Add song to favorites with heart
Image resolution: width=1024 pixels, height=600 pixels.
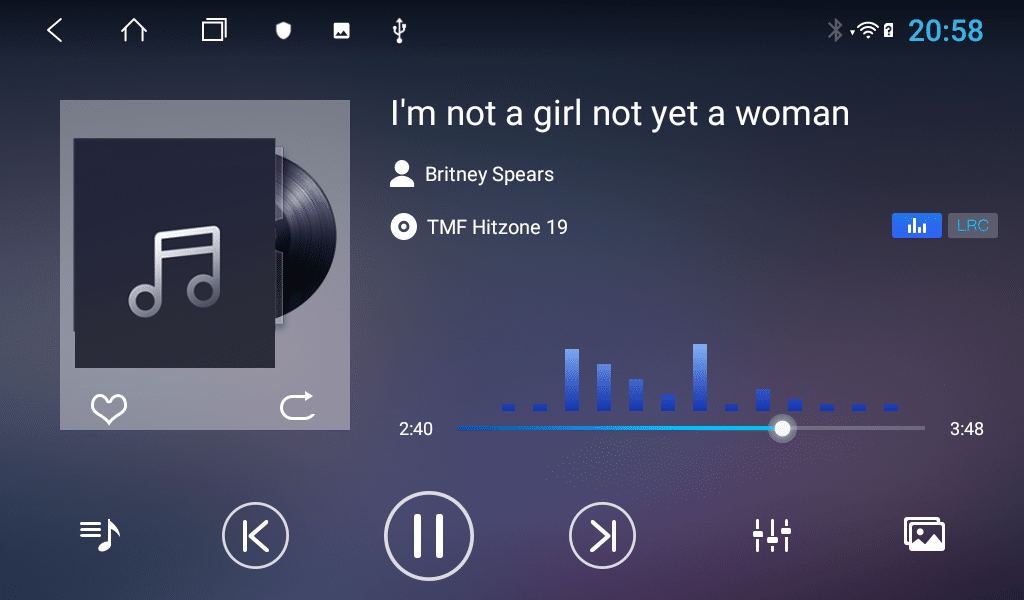(109, 408)
